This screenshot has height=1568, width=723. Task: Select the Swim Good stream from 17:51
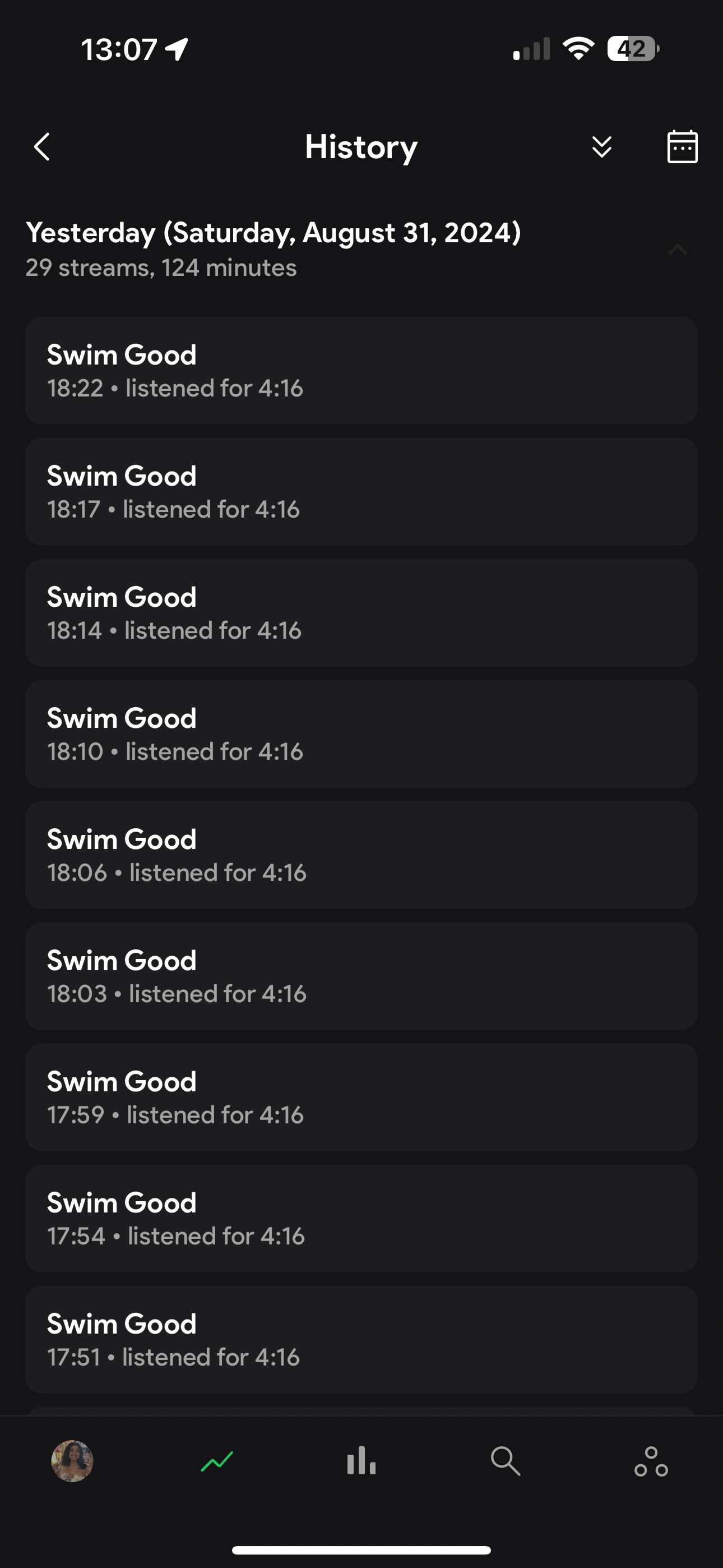click(361, 1339)
